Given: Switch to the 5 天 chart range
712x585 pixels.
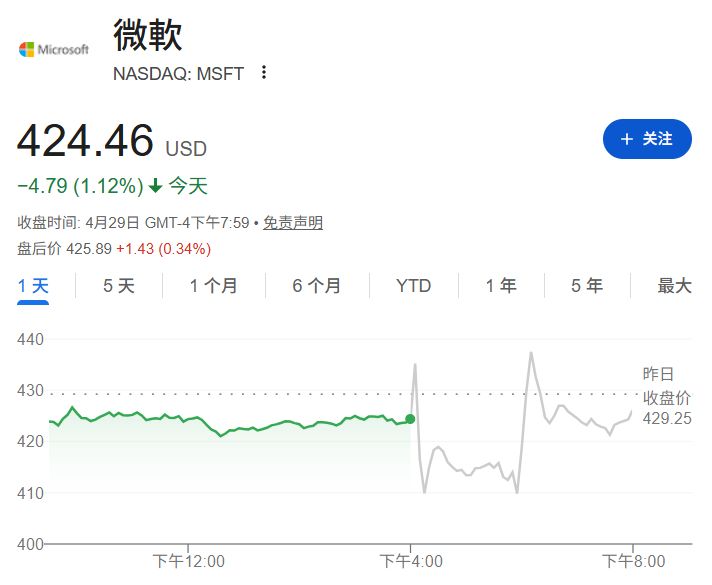Looking at the screenshot, I should click(118, 286).
